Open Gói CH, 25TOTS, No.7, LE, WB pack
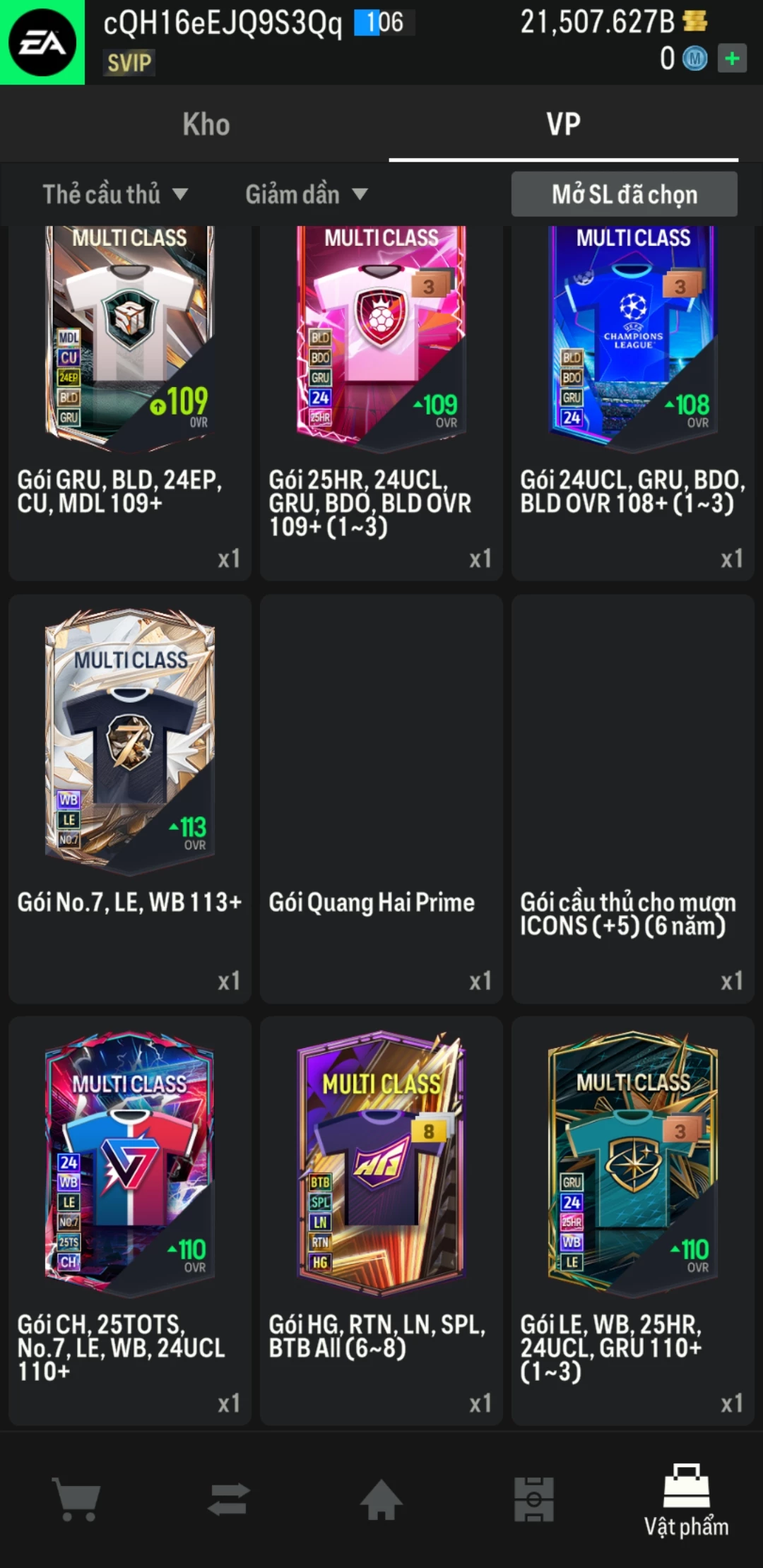Viewport: 763px width, 1568px height. tap(130, 1220)
